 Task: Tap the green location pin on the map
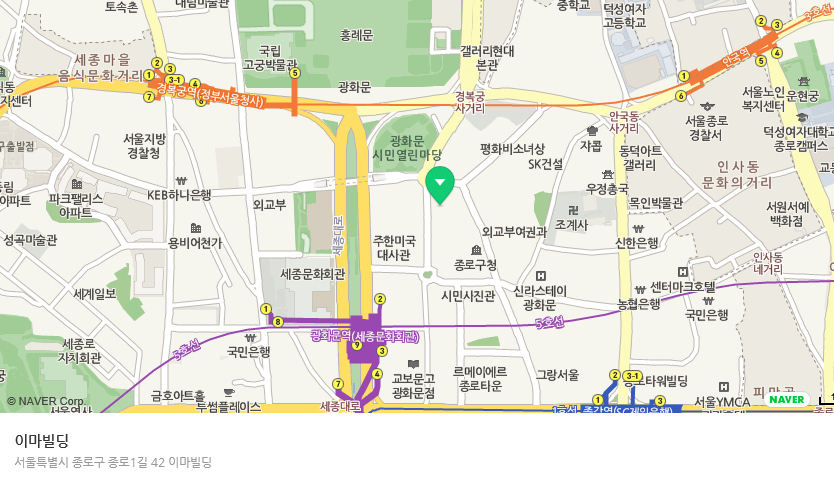tap(440, 183)
